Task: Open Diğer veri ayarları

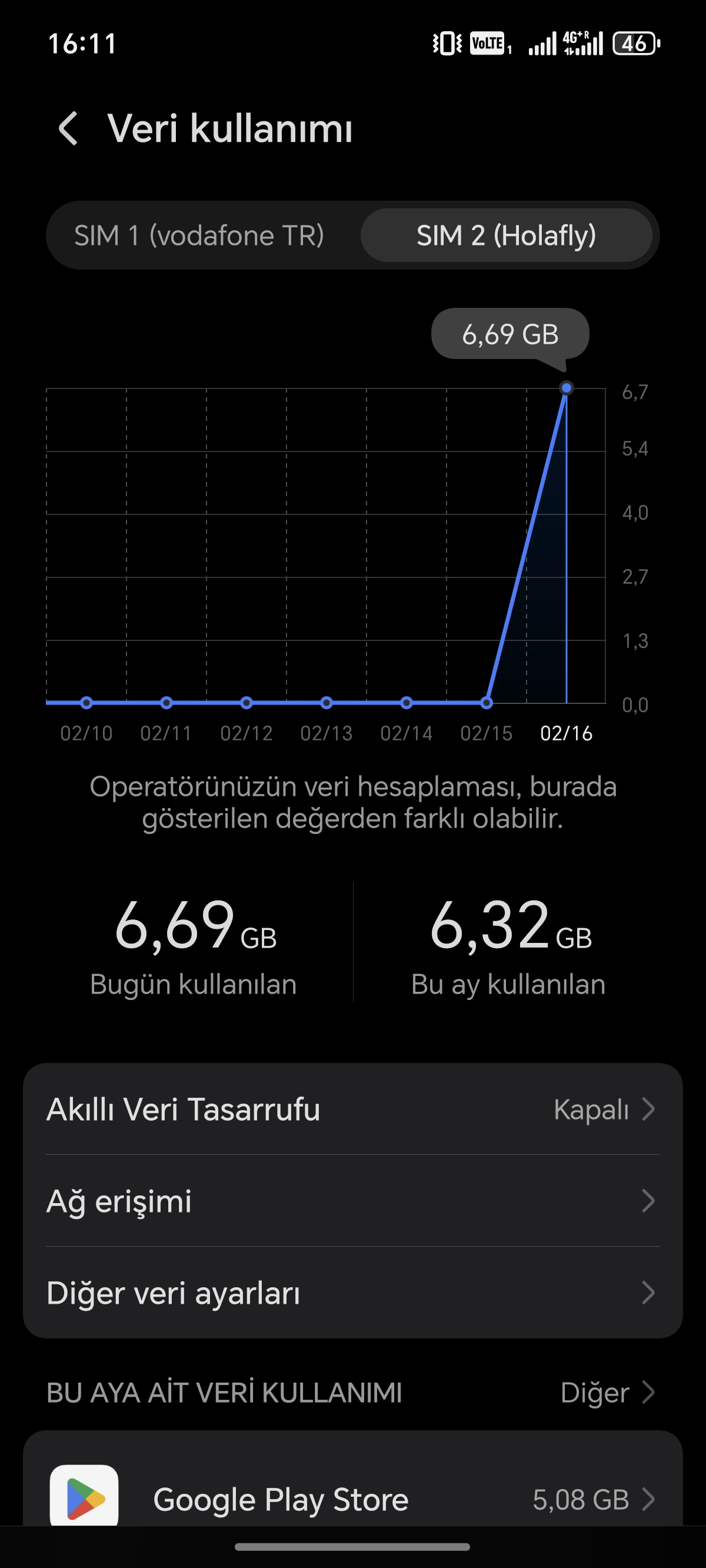Action: 353,1293
